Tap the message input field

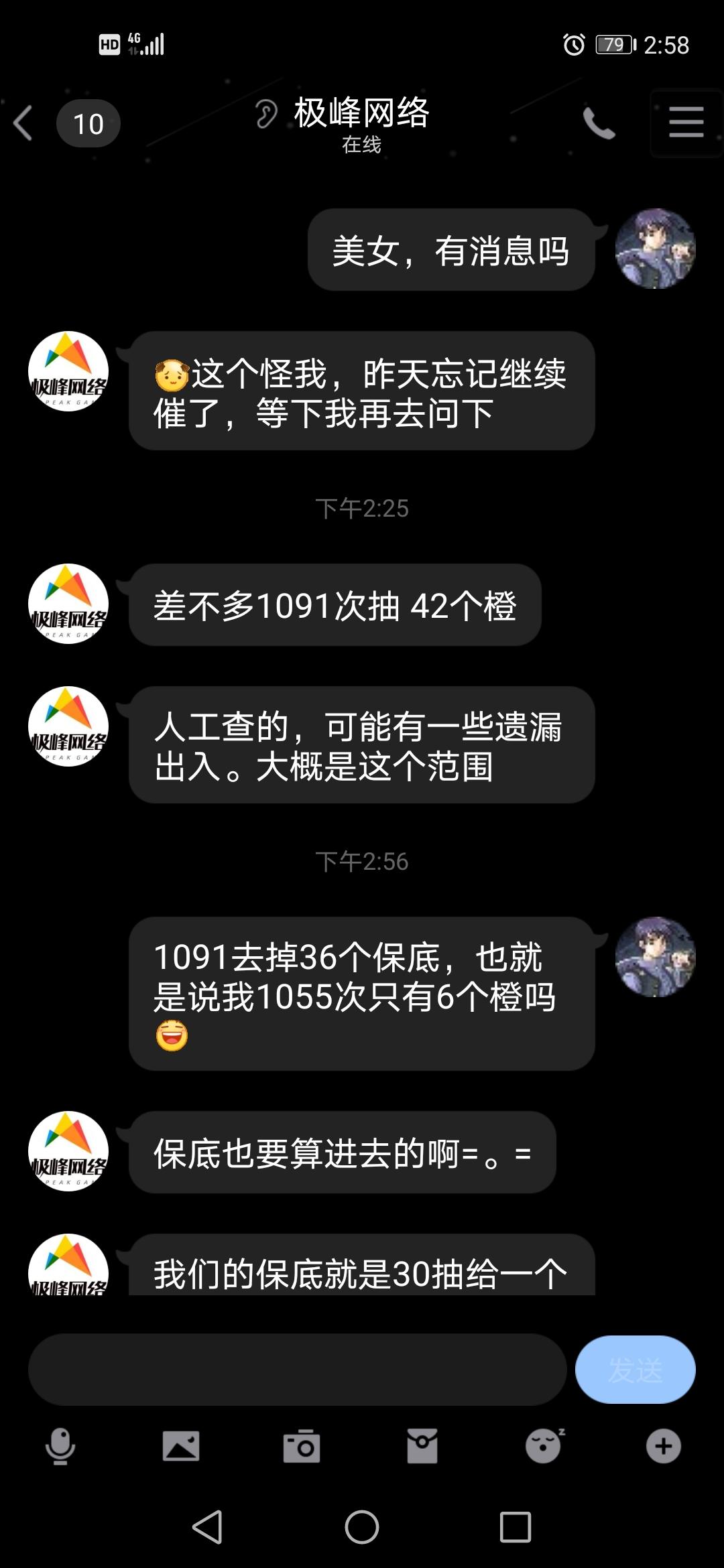coord(297,1369)
